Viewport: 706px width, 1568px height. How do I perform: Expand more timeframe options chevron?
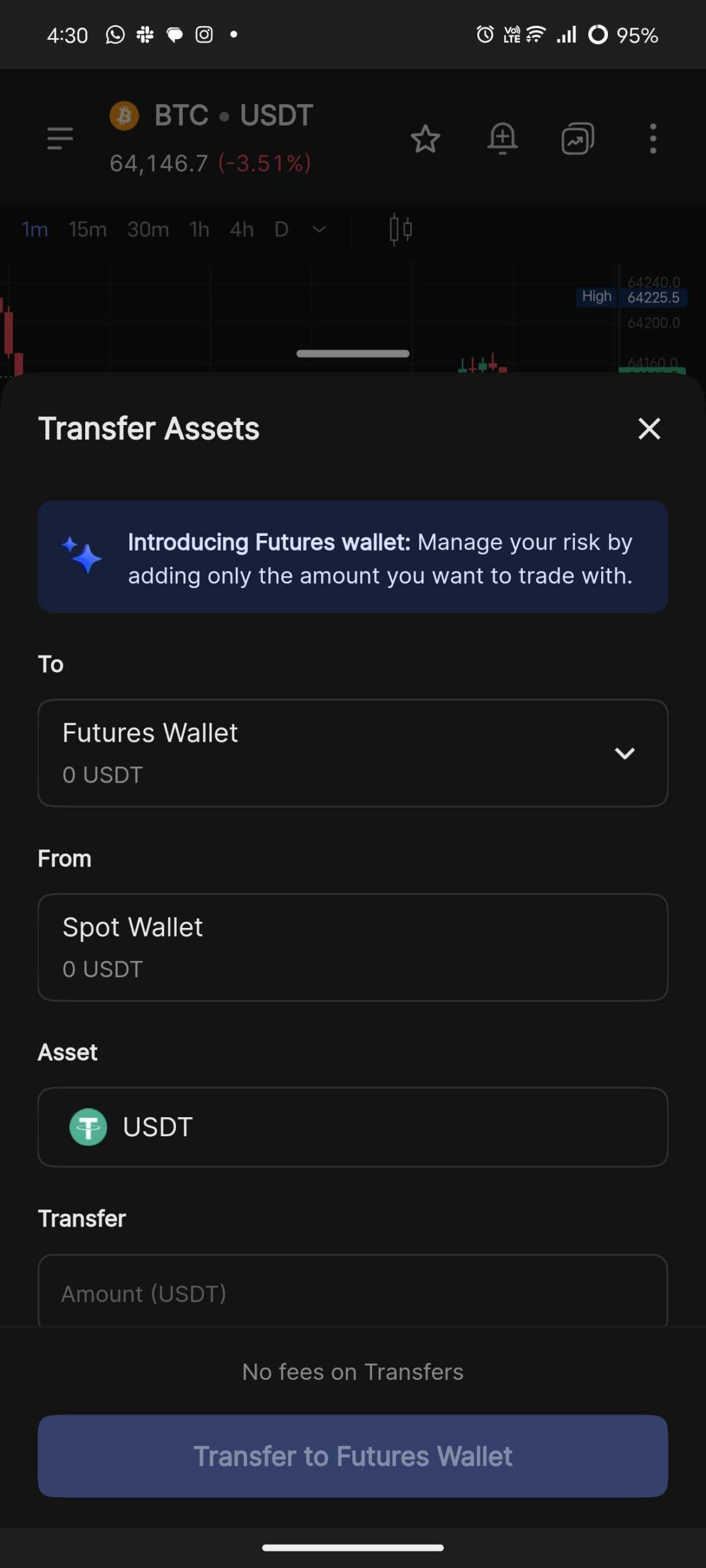pos(319,230)
